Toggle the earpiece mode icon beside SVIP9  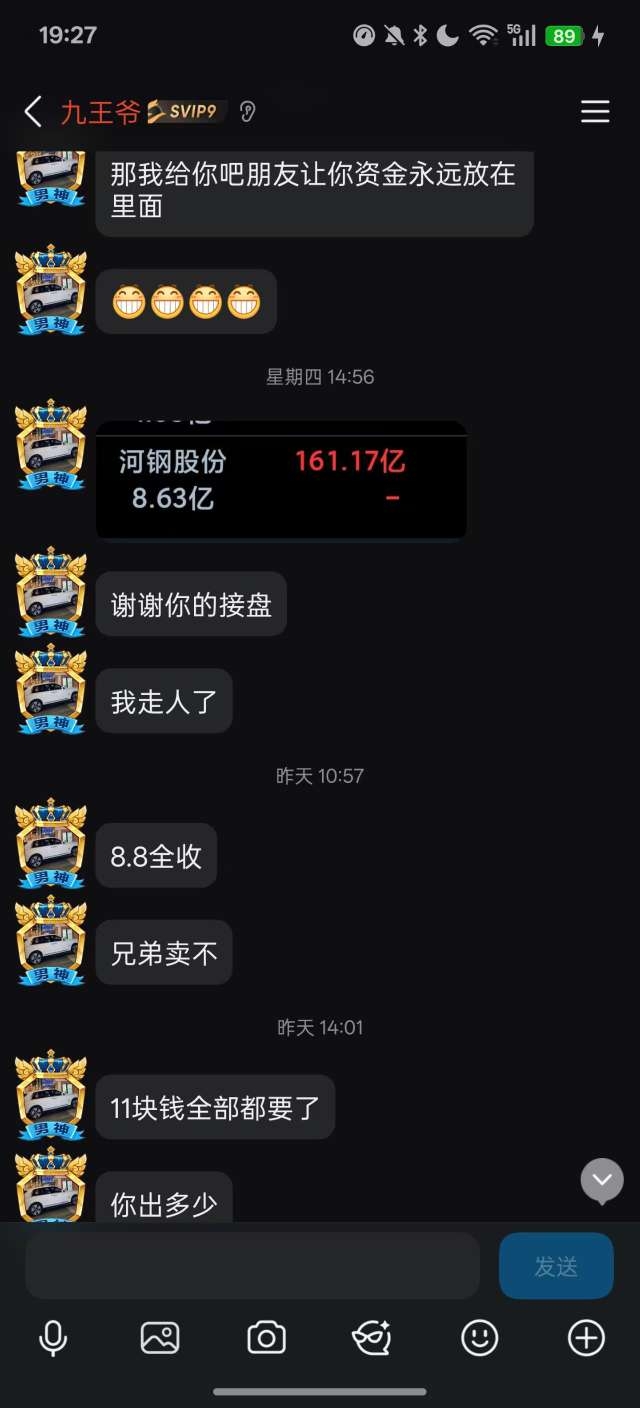click(248, 111)
